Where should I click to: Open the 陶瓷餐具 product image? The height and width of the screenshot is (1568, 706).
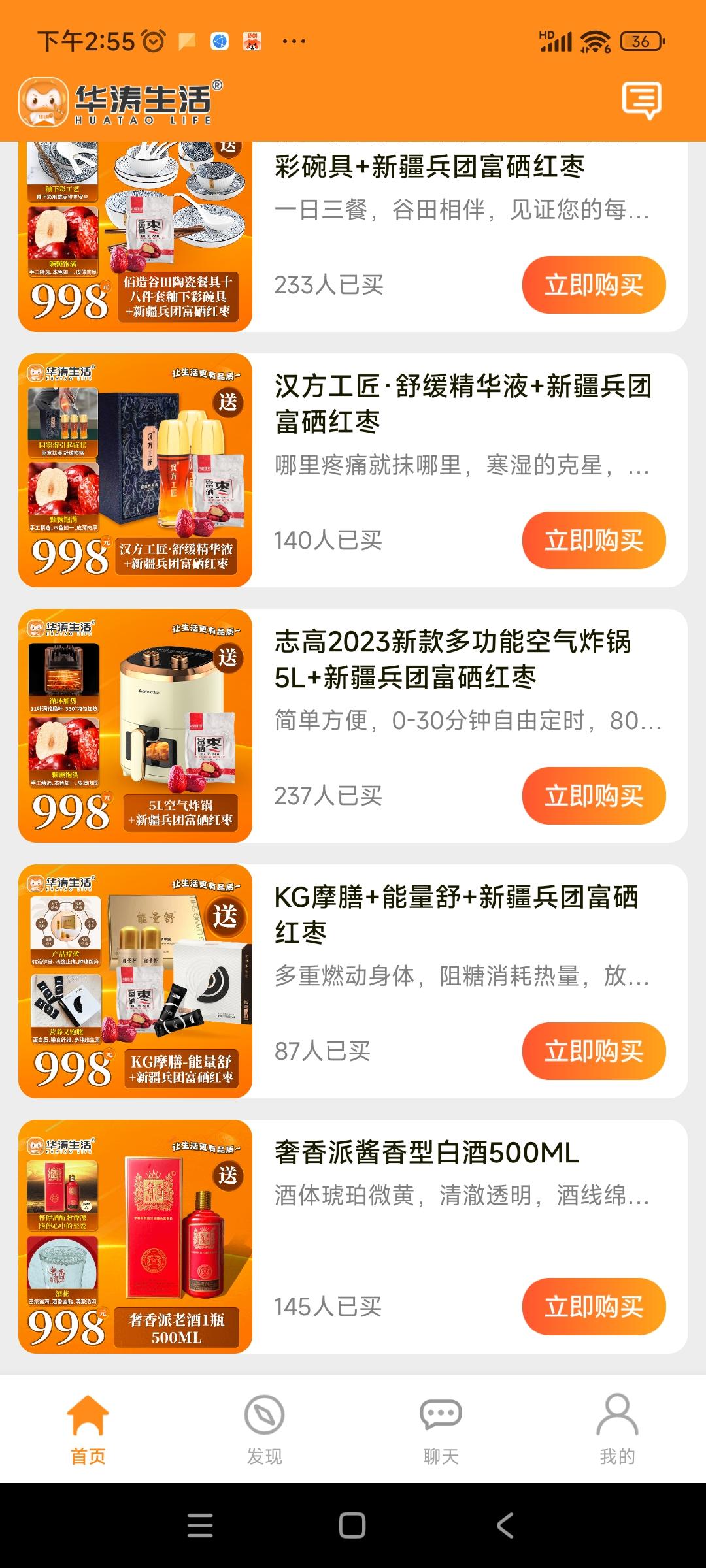pos(135,235)
